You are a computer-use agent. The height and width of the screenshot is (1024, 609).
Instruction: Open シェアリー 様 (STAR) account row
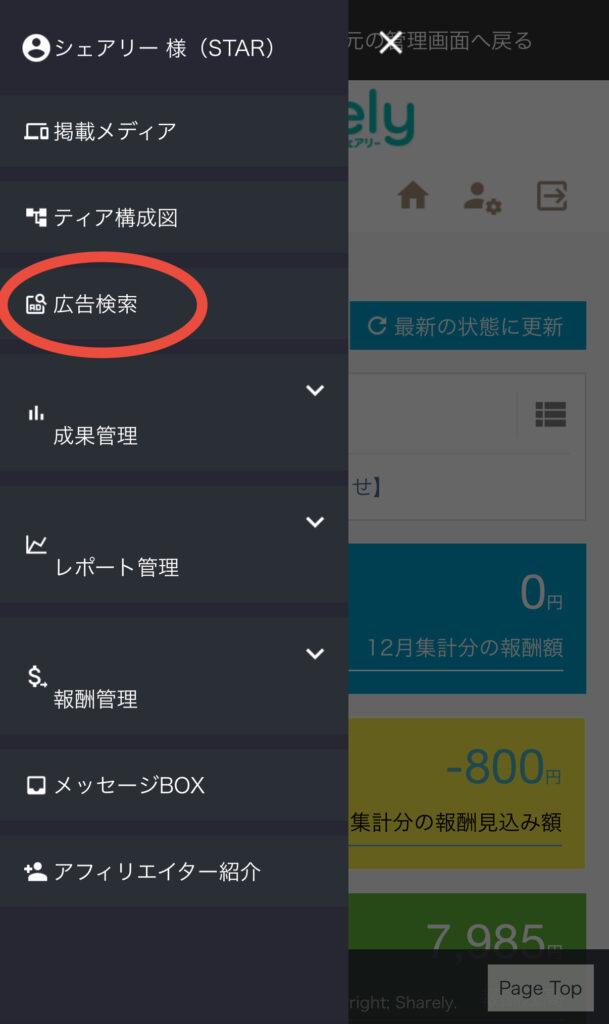[150, 47]
